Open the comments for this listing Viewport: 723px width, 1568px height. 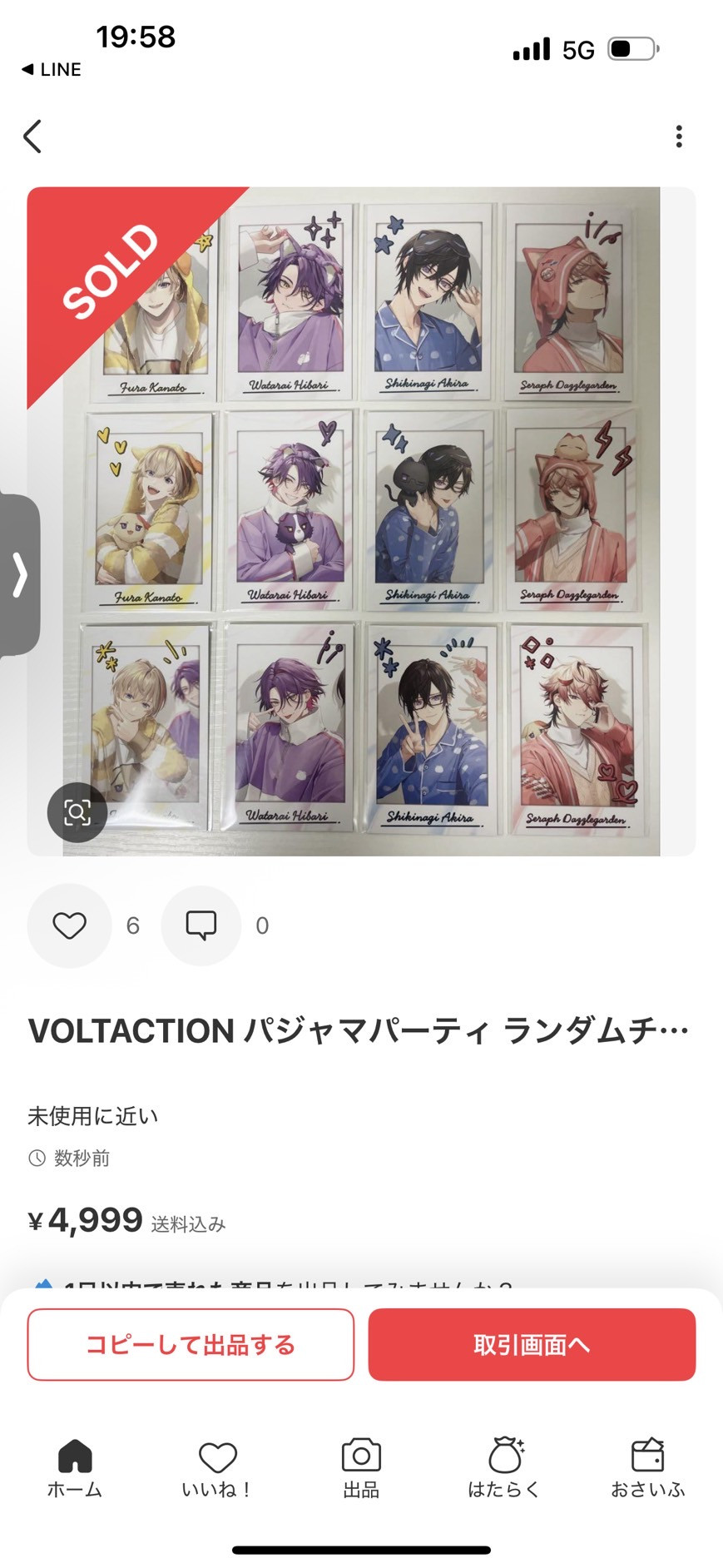[x=201, y=925]
